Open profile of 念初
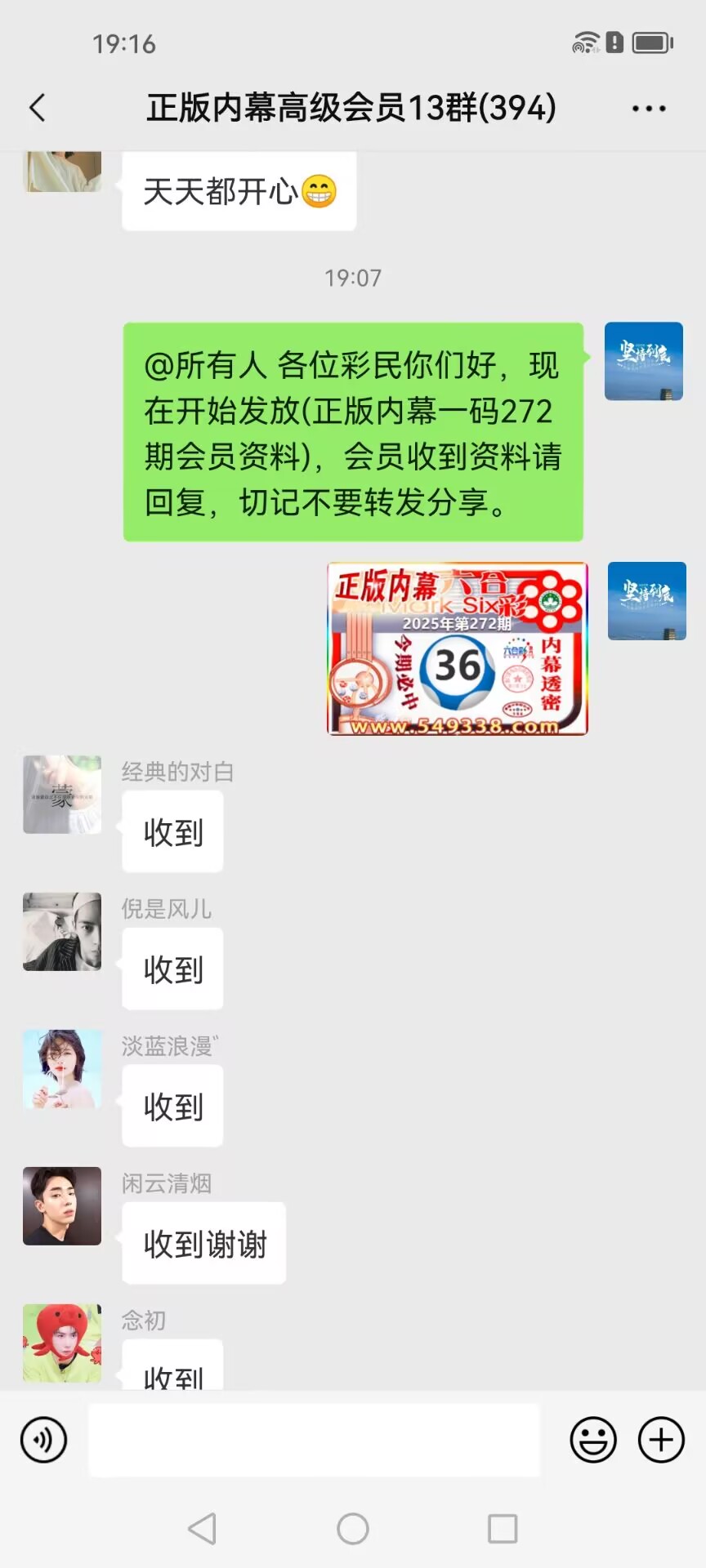The height and width of the screenshot is (1568, 706). pyautogui.click(x=62, y=1343)
